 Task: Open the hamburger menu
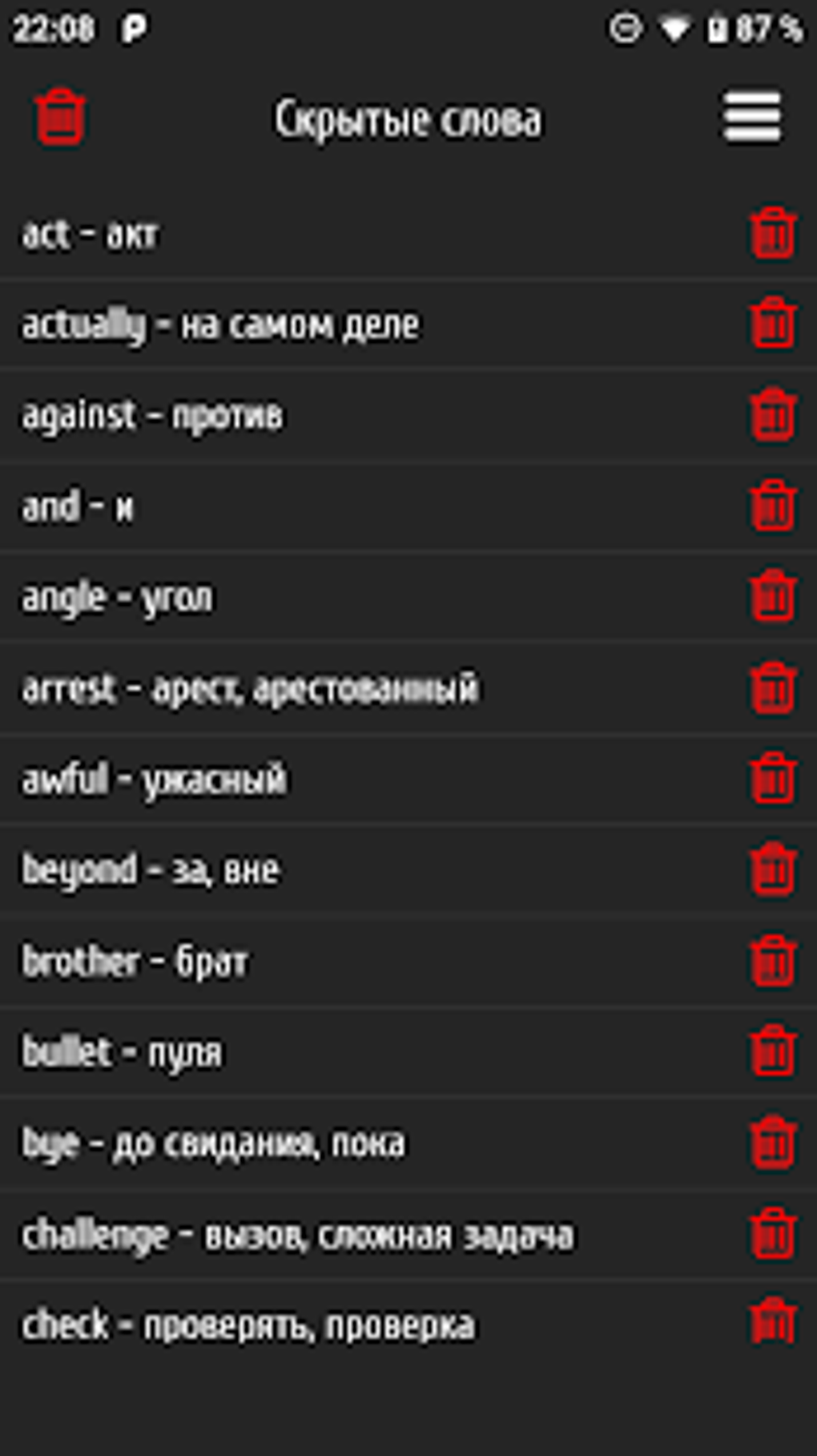[752, 117]
